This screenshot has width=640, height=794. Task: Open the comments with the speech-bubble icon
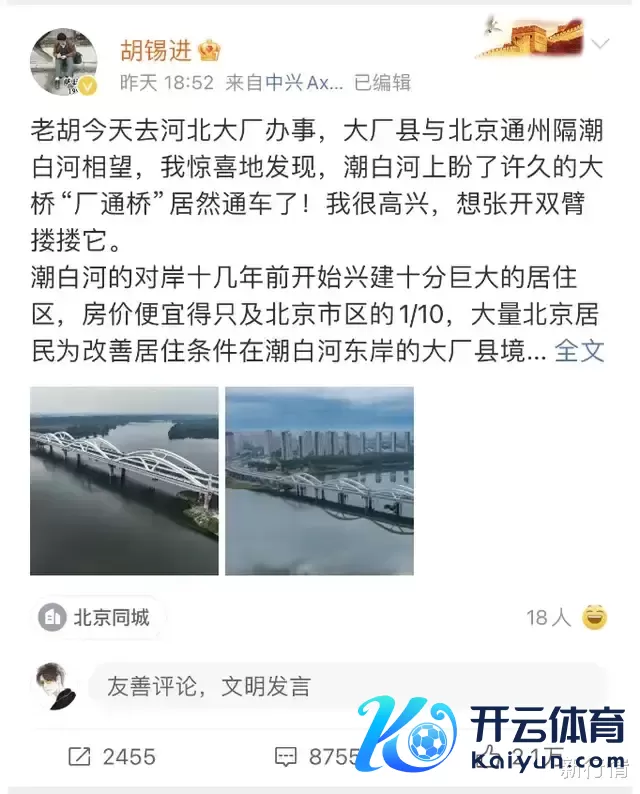coord(286,757)
